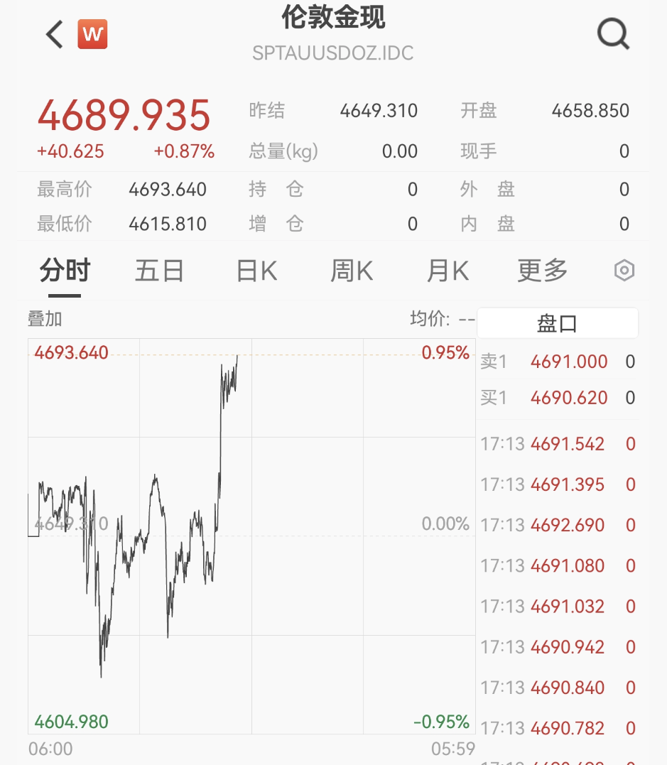Switch to the 分时 chart tab
This screenshot has width=667, height=765.
coord(65,270)
